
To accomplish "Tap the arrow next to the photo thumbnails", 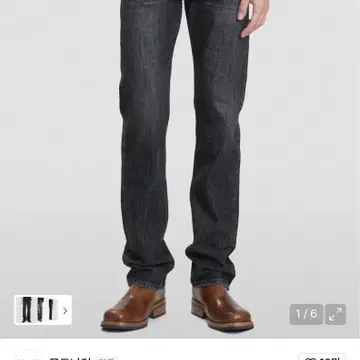I will tap(65, 311).
